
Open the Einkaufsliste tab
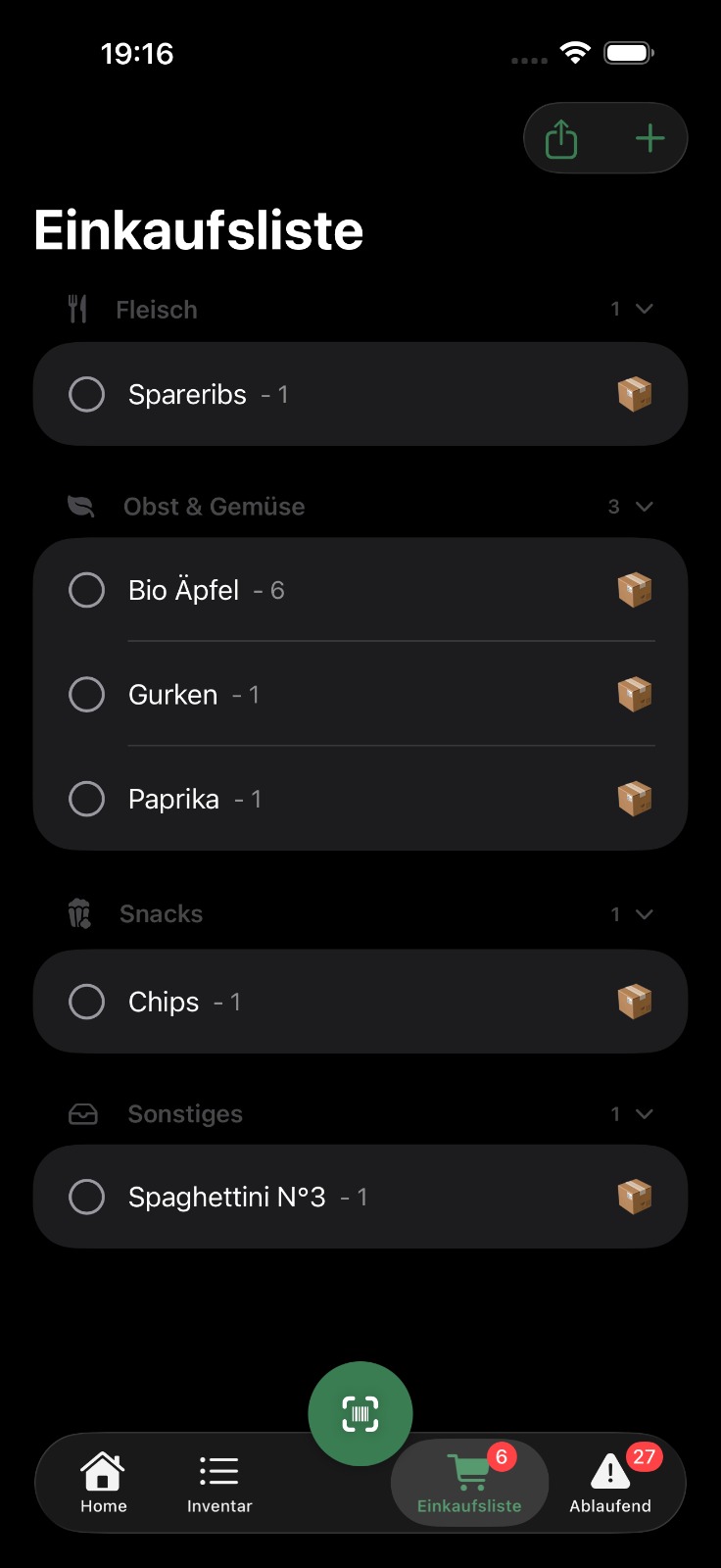pos(469,1482)
